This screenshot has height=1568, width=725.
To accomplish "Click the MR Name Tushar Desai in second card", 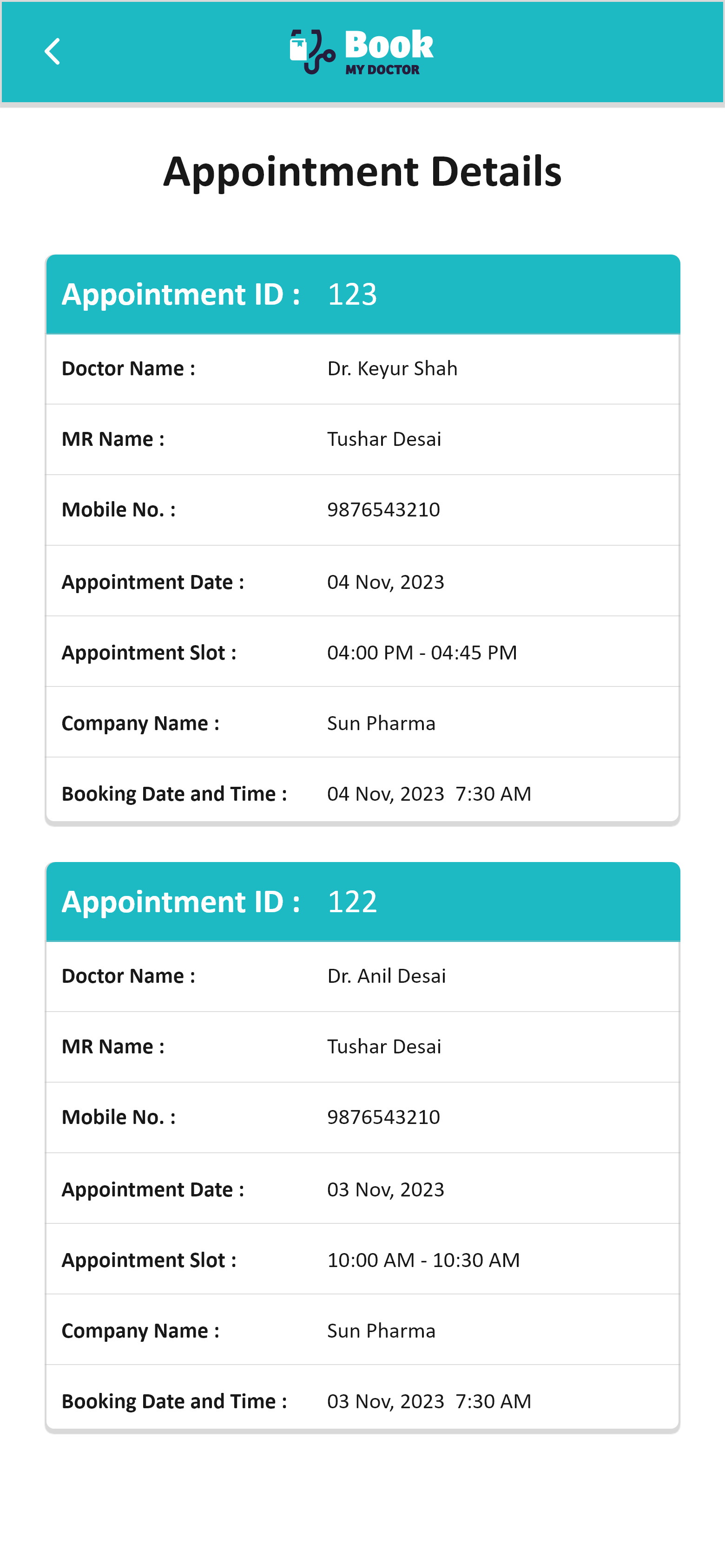I will pos(384,1046).
